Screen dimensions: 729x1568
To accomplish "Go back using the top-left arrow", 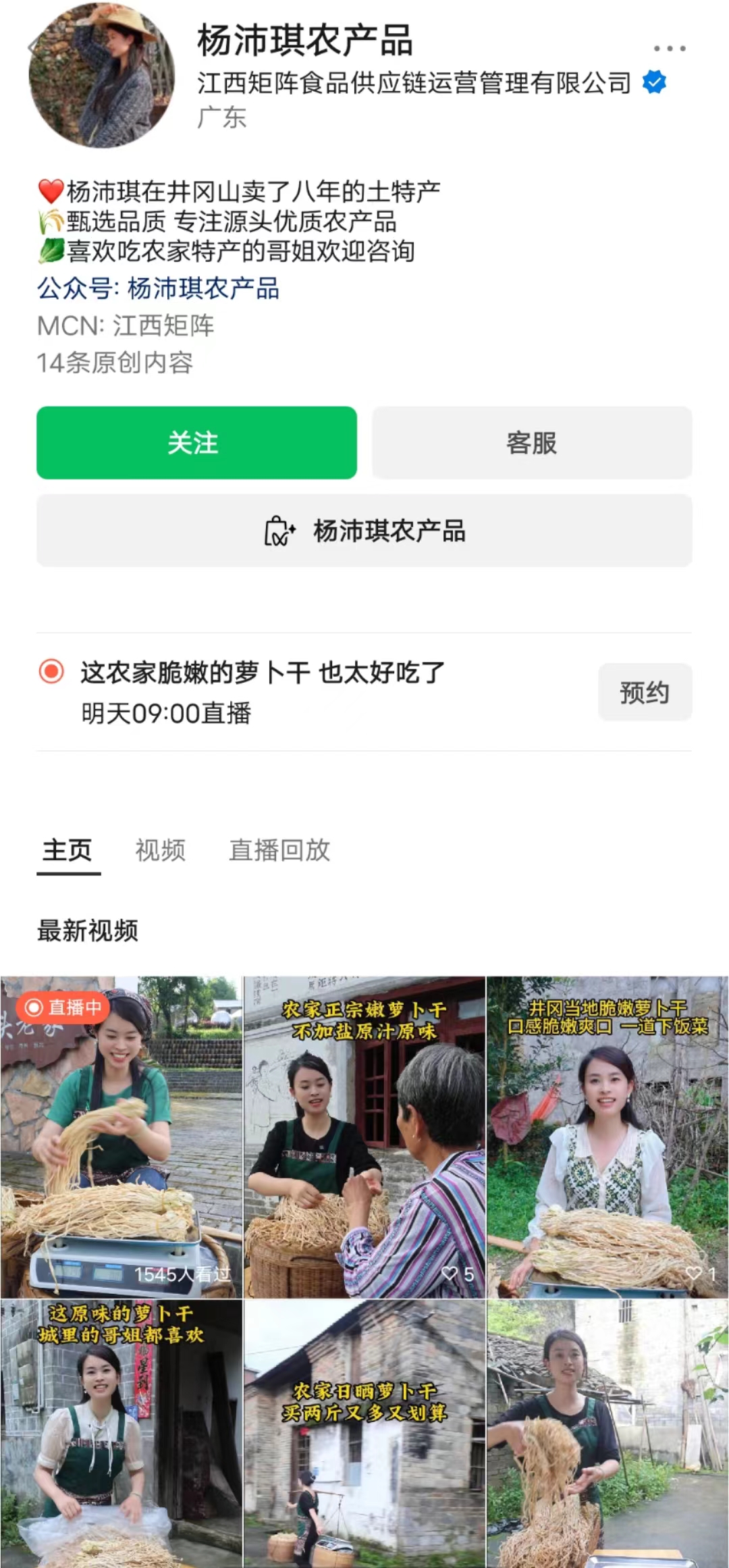I will [x=32, y=47].
